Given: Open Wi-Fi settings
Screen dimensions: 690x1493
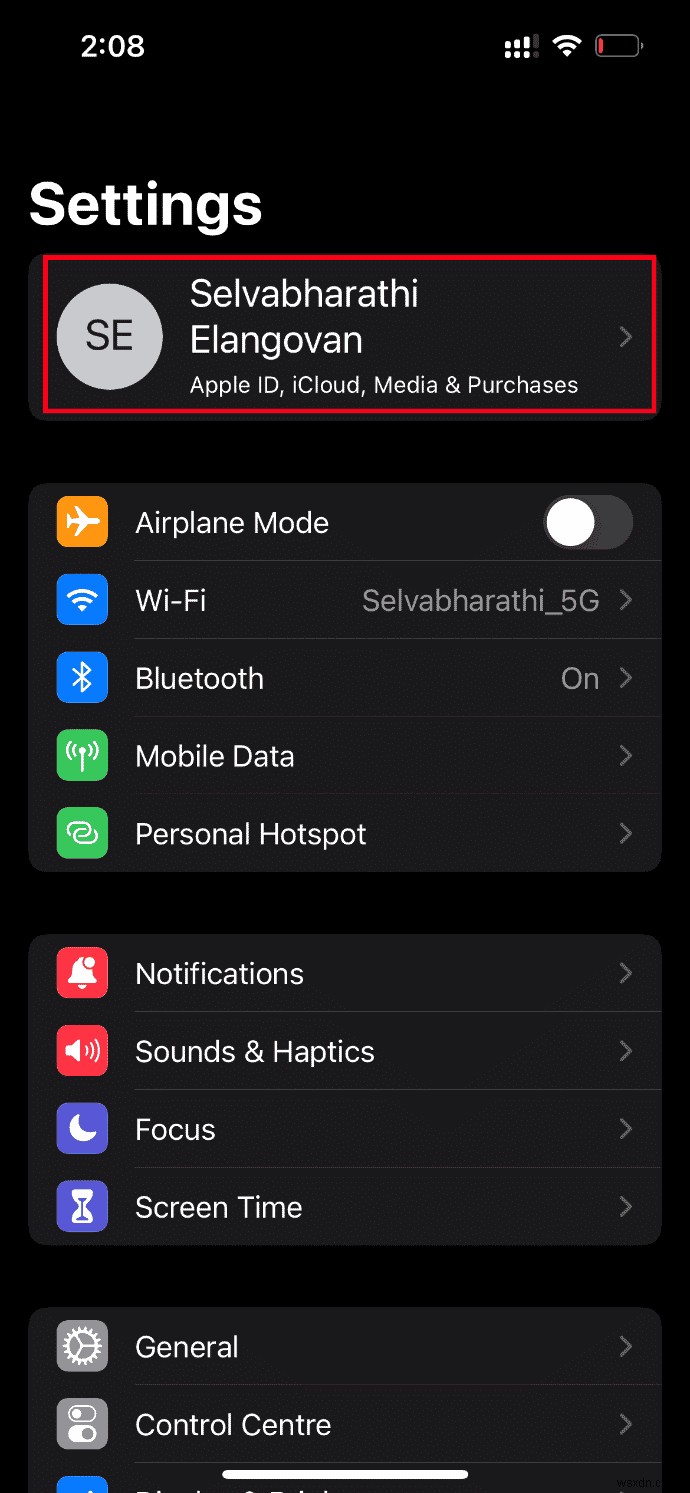Looking at the screenshot, I should 345,600.
